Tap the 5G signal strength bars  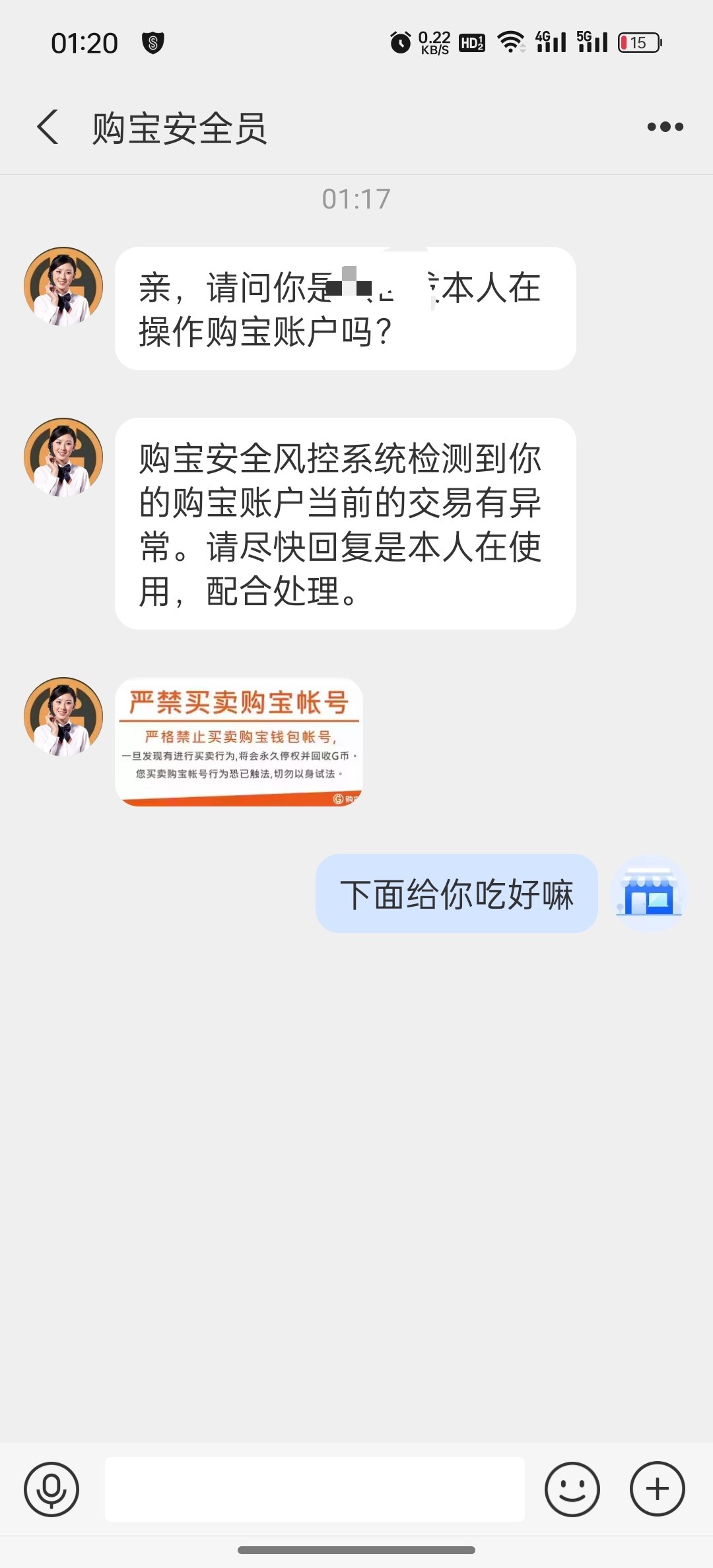[592, 42]
